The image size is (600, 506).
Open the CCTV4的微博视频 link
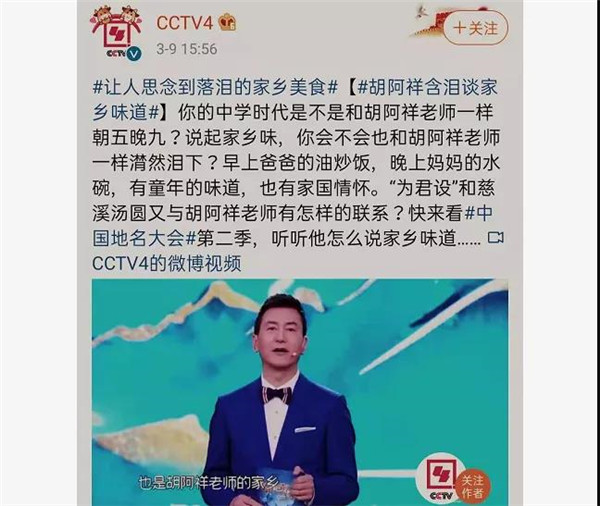(166, 264)
